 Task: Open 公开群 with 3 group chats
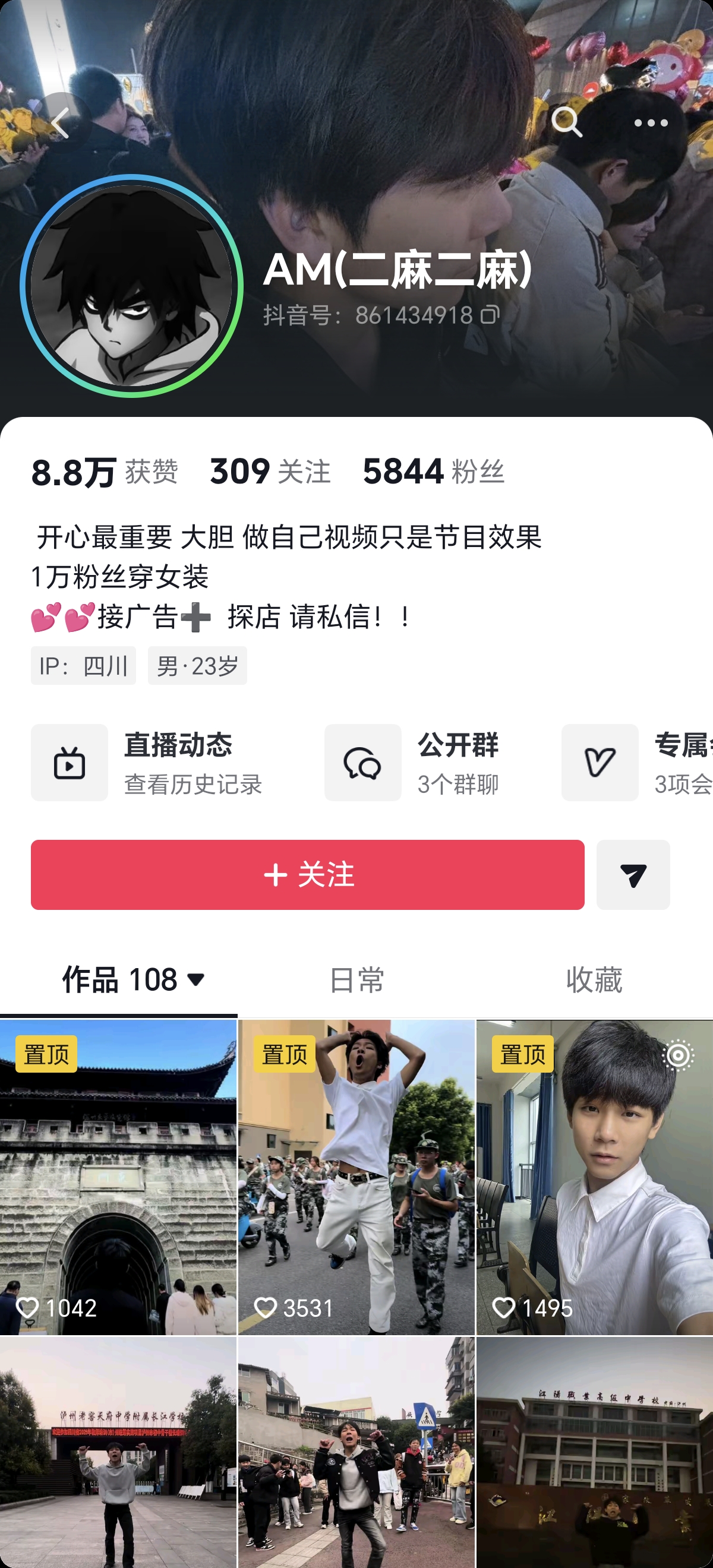[x=413, y=763]
